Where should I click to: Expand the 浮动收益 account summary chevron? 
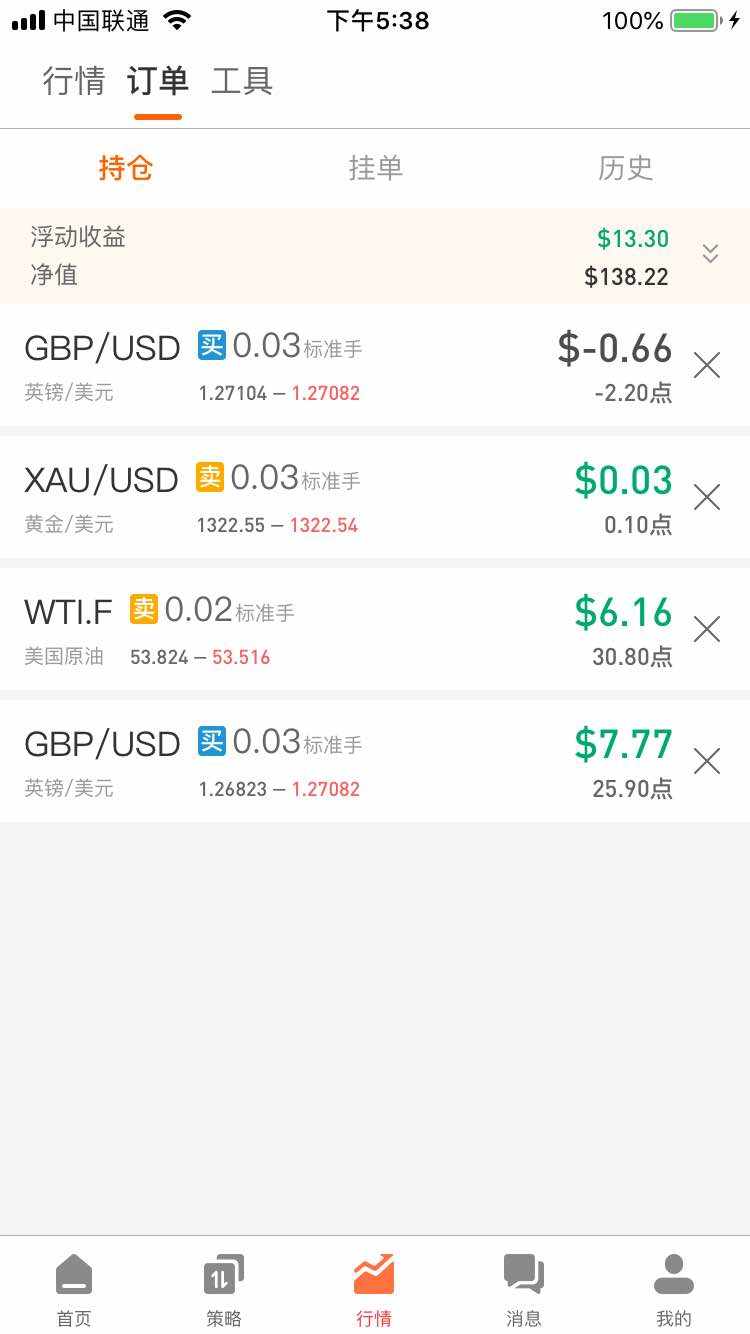(710, 253)
